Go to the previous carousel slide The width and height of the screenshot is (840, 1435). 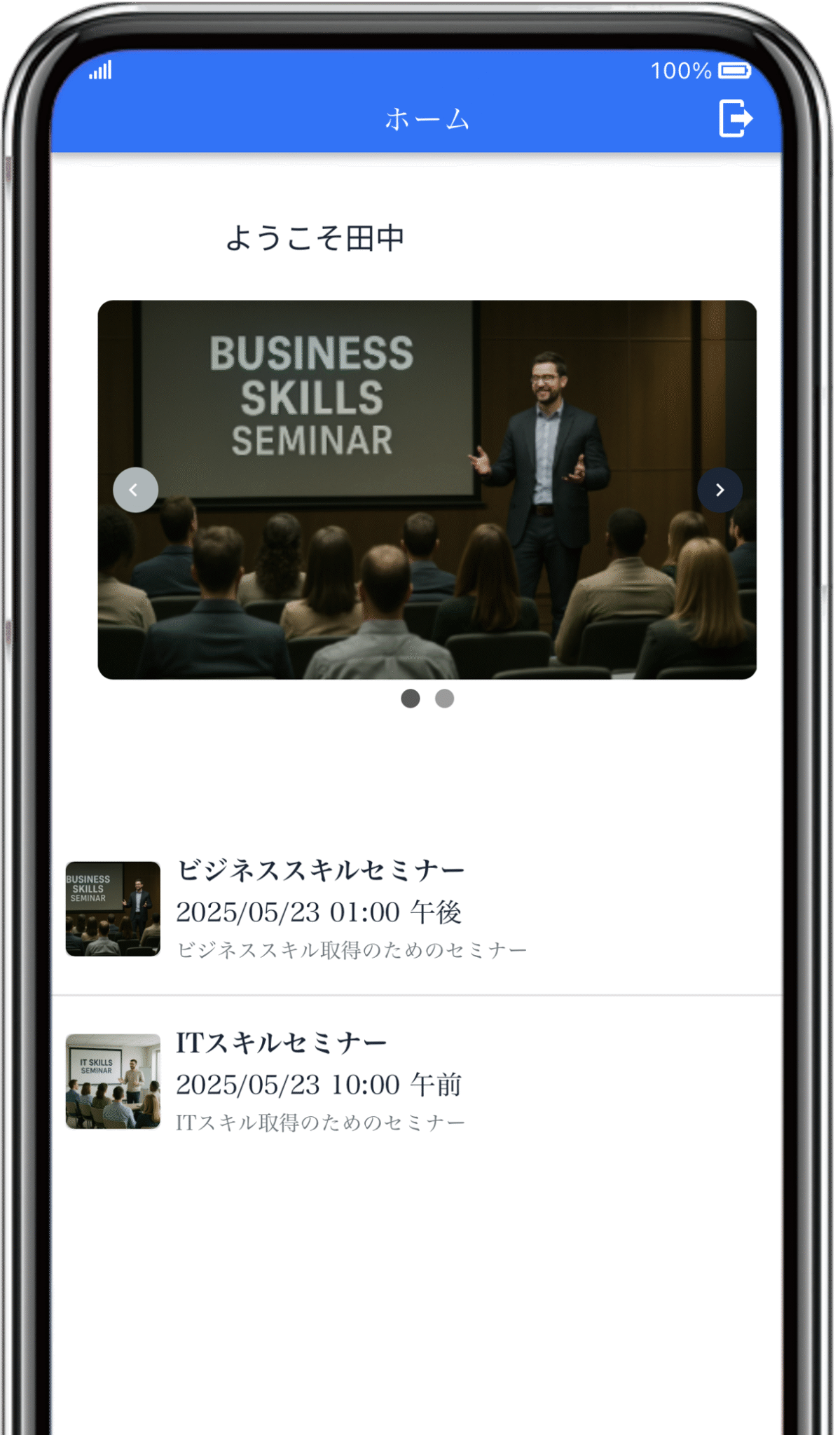[x=135, y=490]
